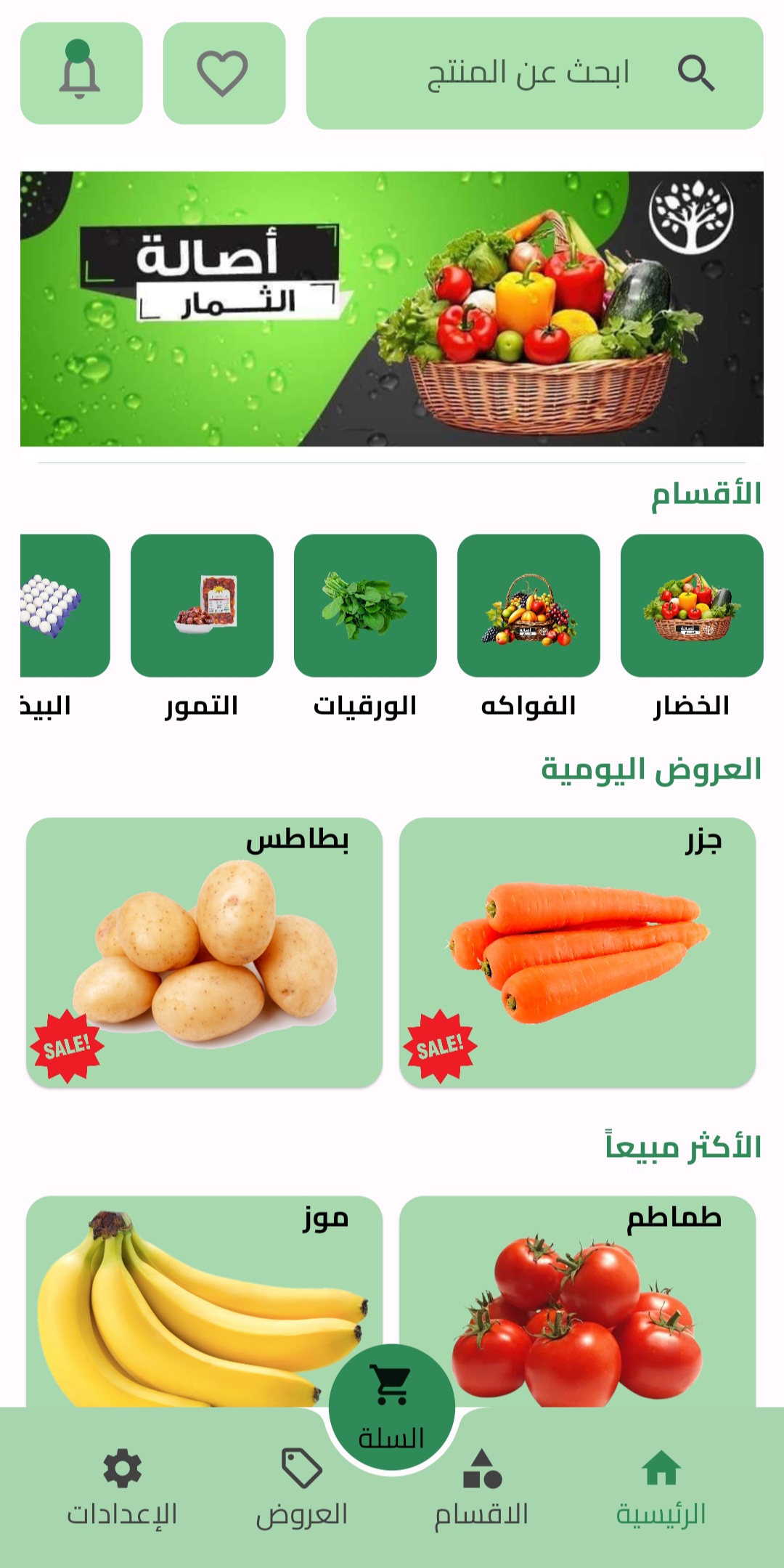Open the fruits (الفواكه) category
The image size is (784, 1568).
point(527,608)
